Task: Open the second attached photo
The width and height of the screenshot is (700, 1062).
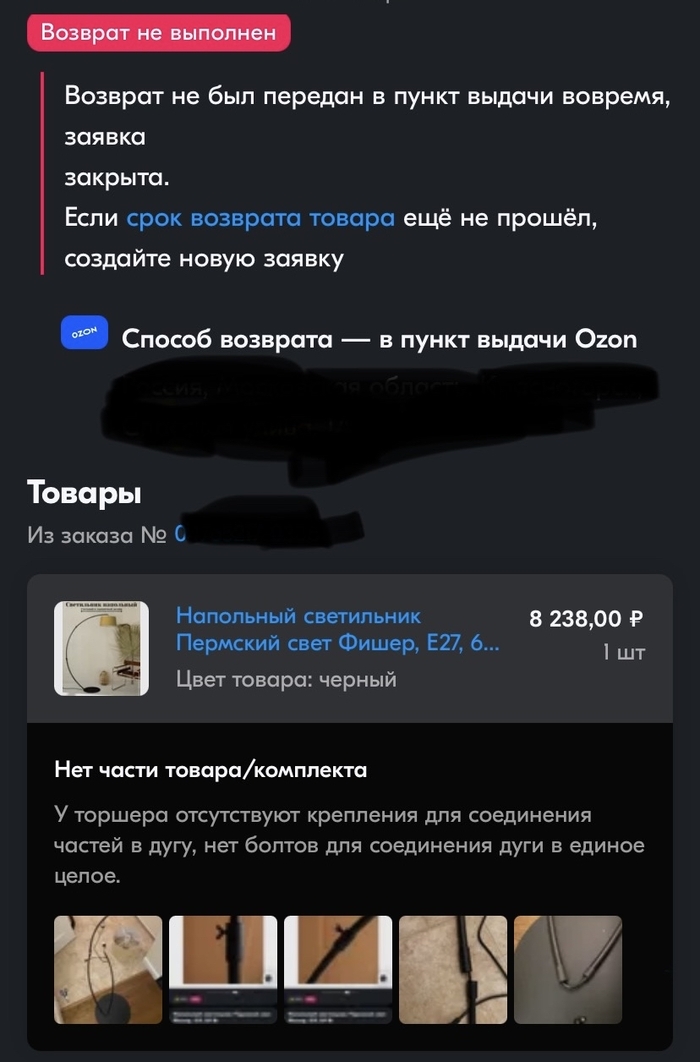Action: (222, 969)
